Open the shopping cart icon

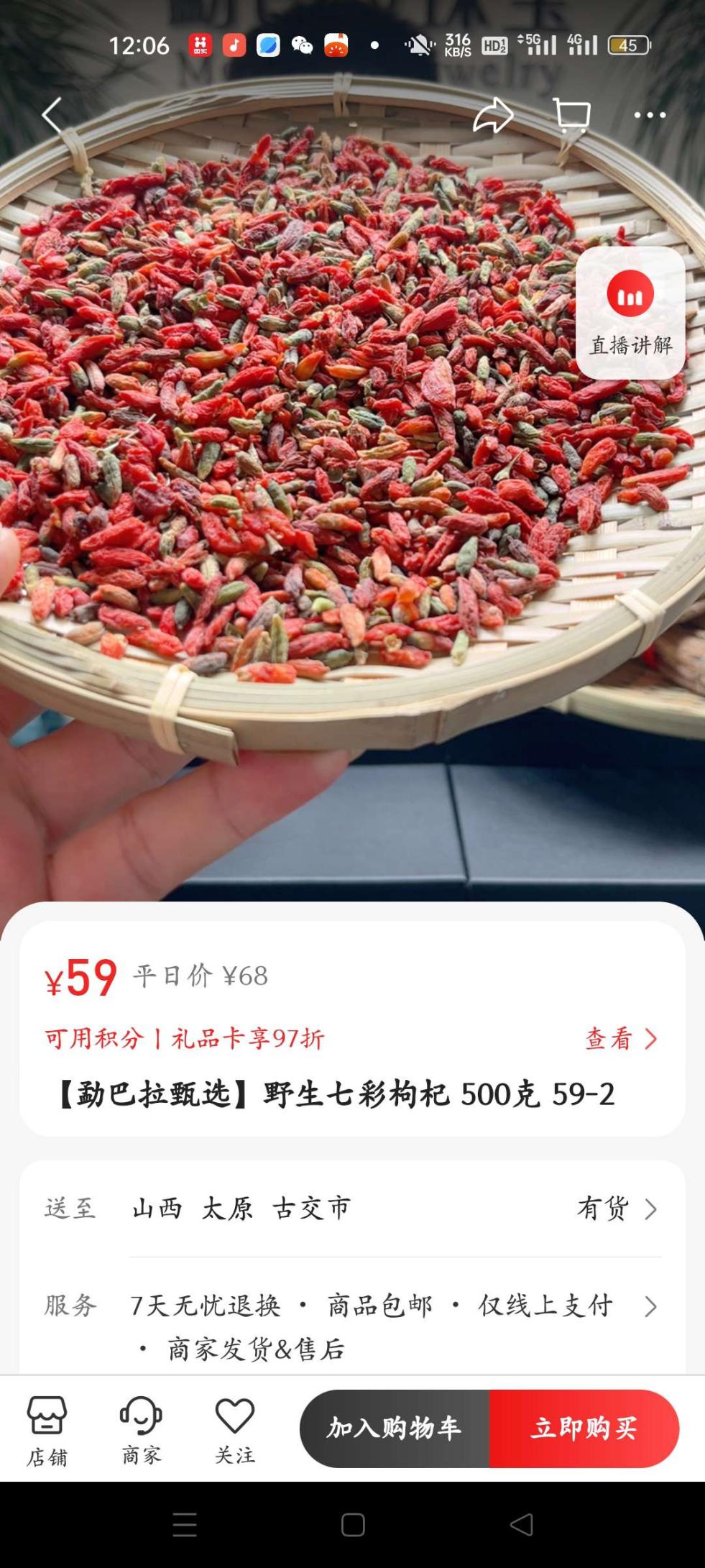pos(572,115)
